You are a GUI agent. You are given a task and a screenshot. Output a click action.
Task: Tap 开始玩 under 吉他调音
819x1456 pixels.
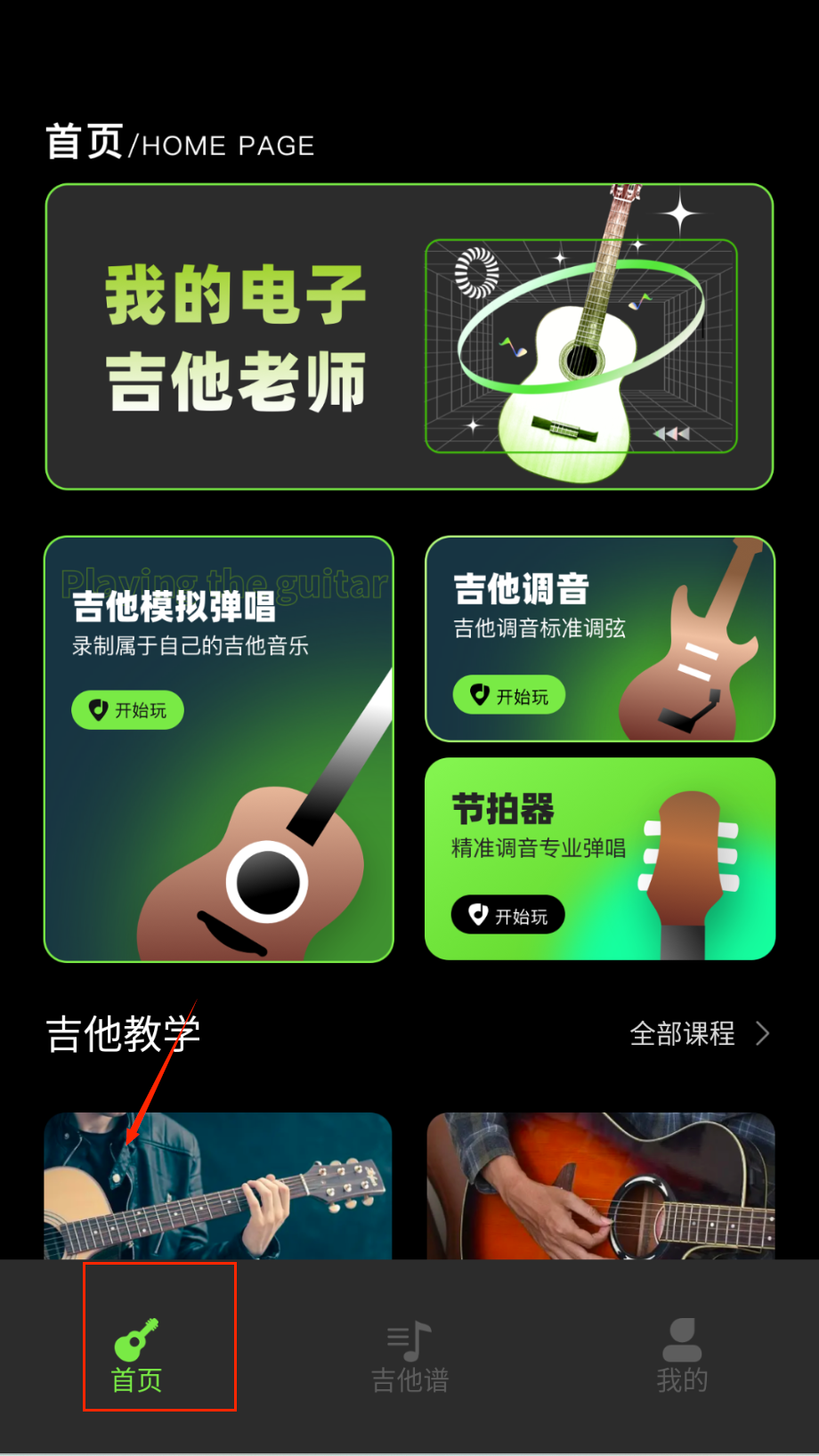pyautogui.click(x=509, y=695)
